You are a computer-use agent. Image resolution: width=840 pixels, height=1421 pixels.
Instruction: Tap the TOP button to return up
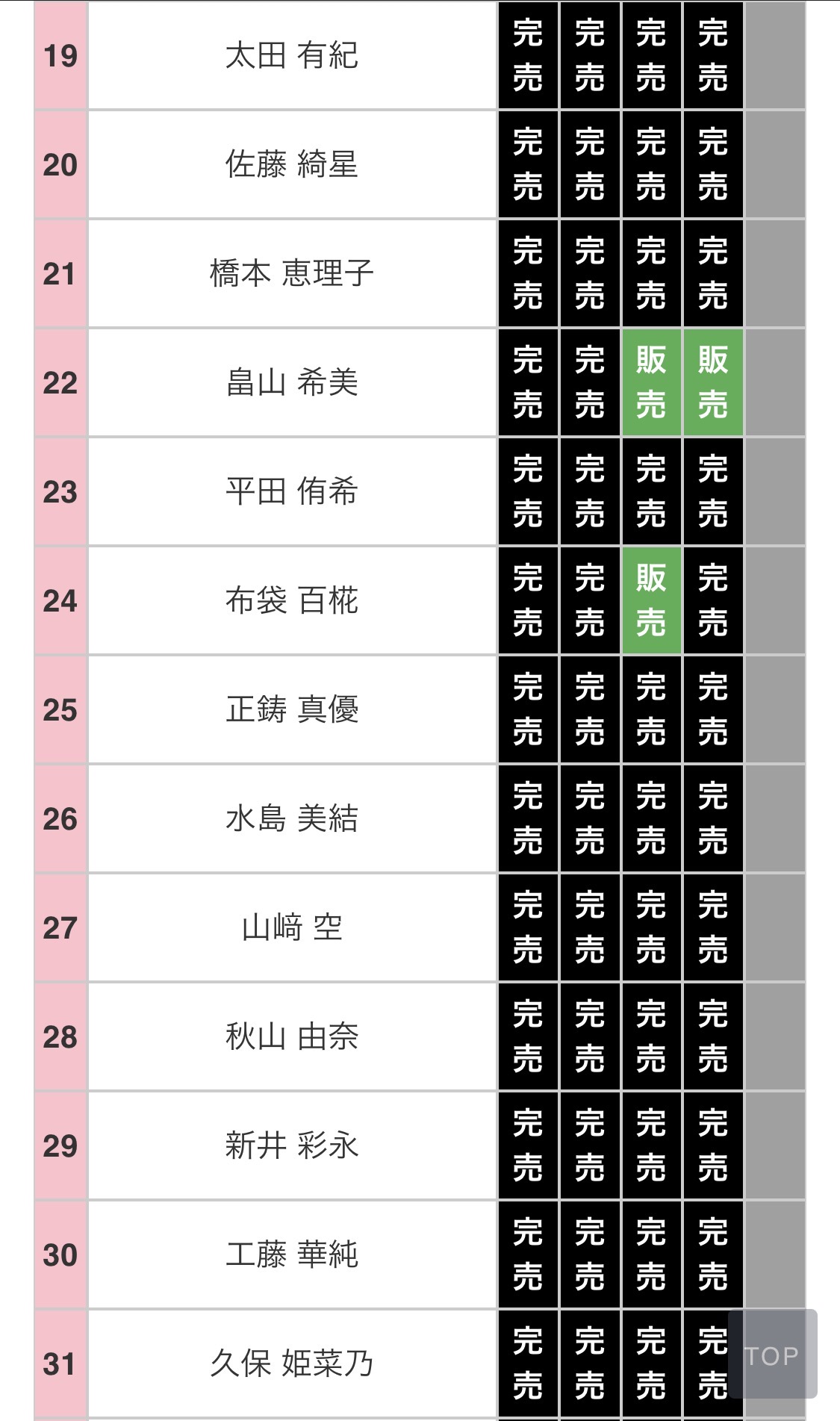pyautogui.click(x=772, y=1354)
